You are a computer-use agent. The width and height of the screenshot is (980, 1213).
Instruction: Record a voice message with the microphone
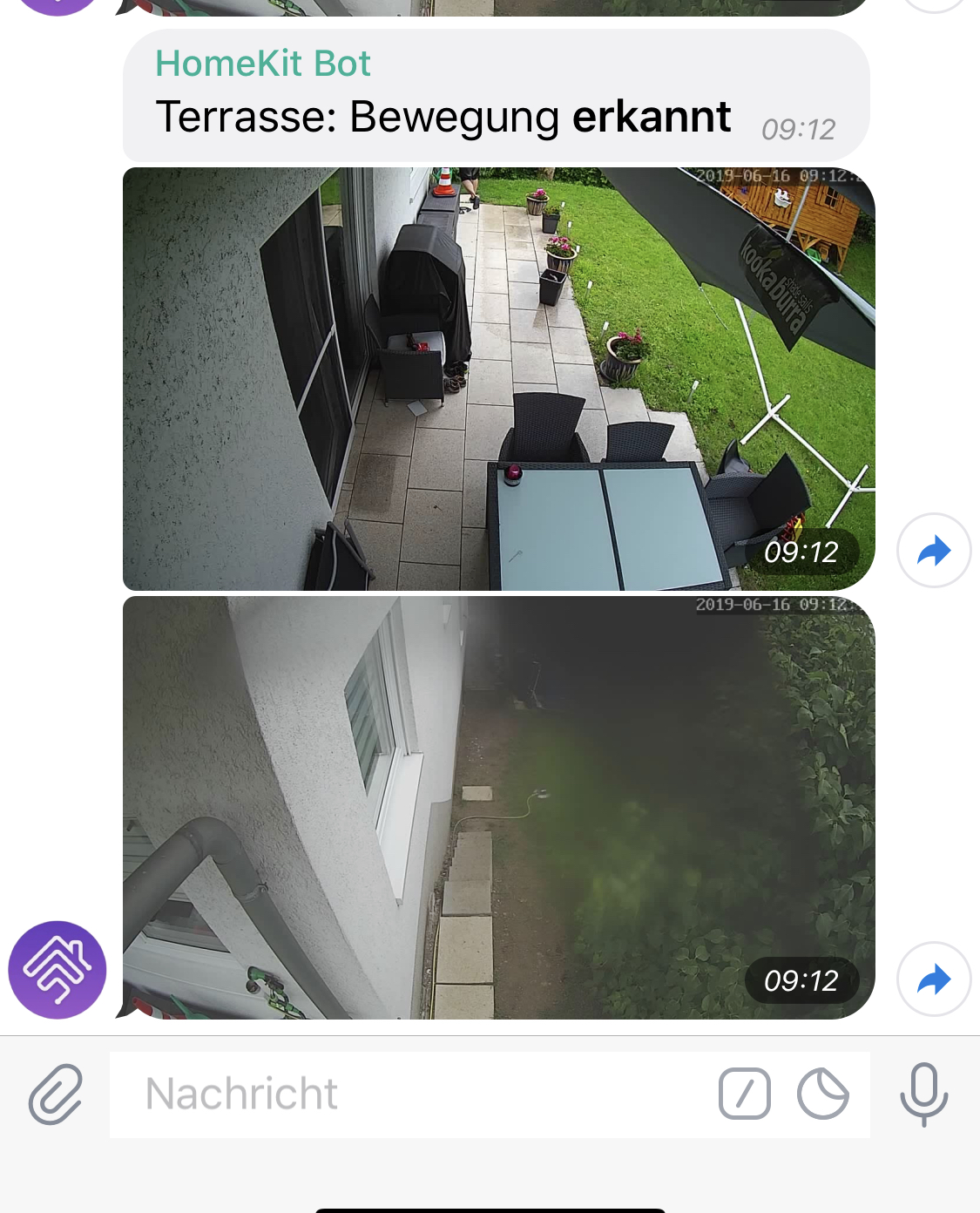[x=923, y=1094]
